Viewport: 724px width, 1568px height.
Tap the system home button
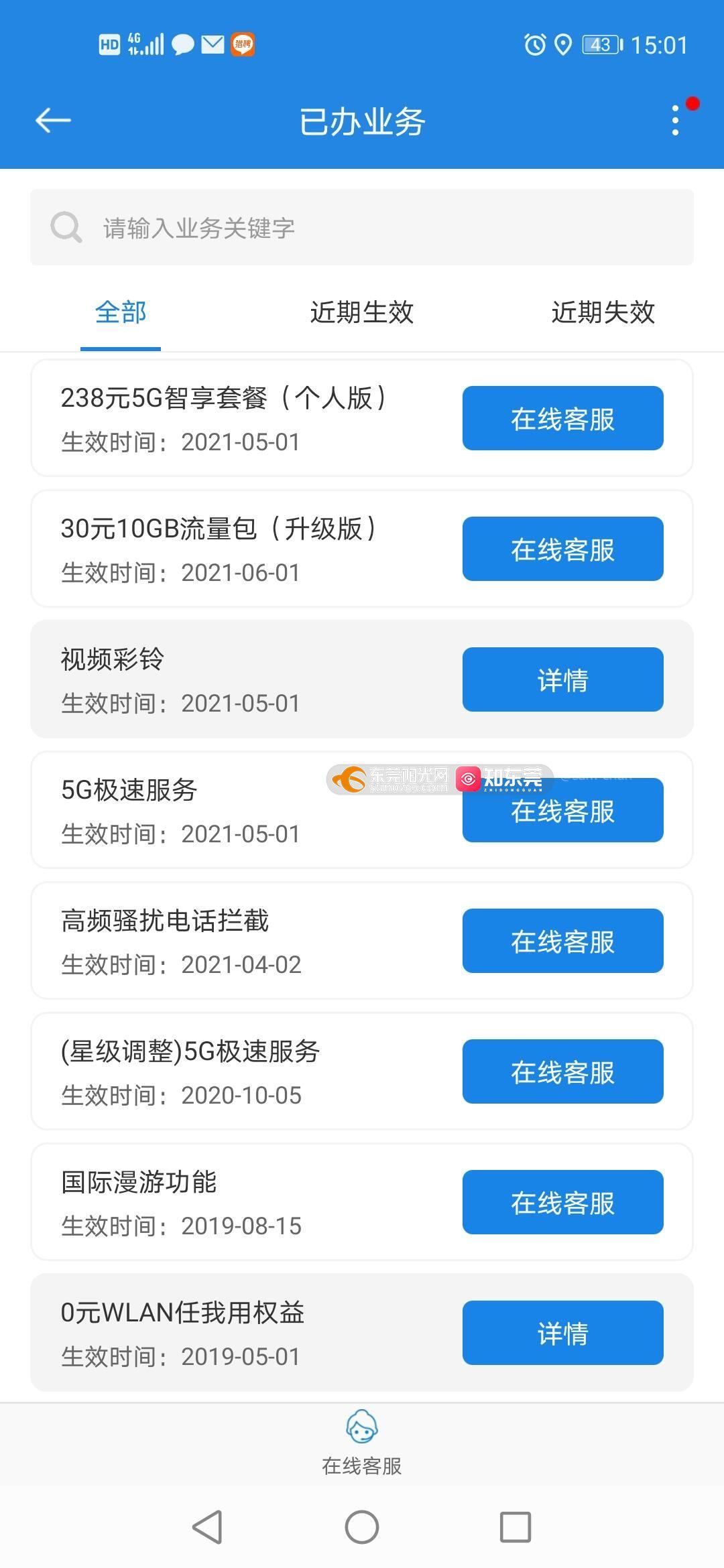tap(362, 1528)
